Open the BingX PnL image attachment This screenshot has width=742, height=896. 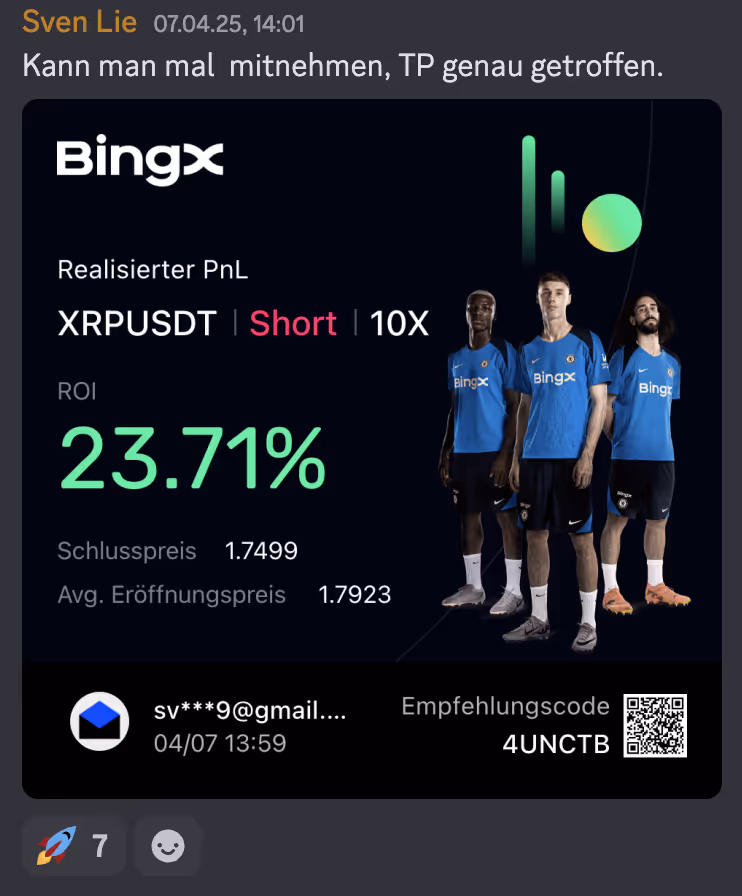coord(372,449)
